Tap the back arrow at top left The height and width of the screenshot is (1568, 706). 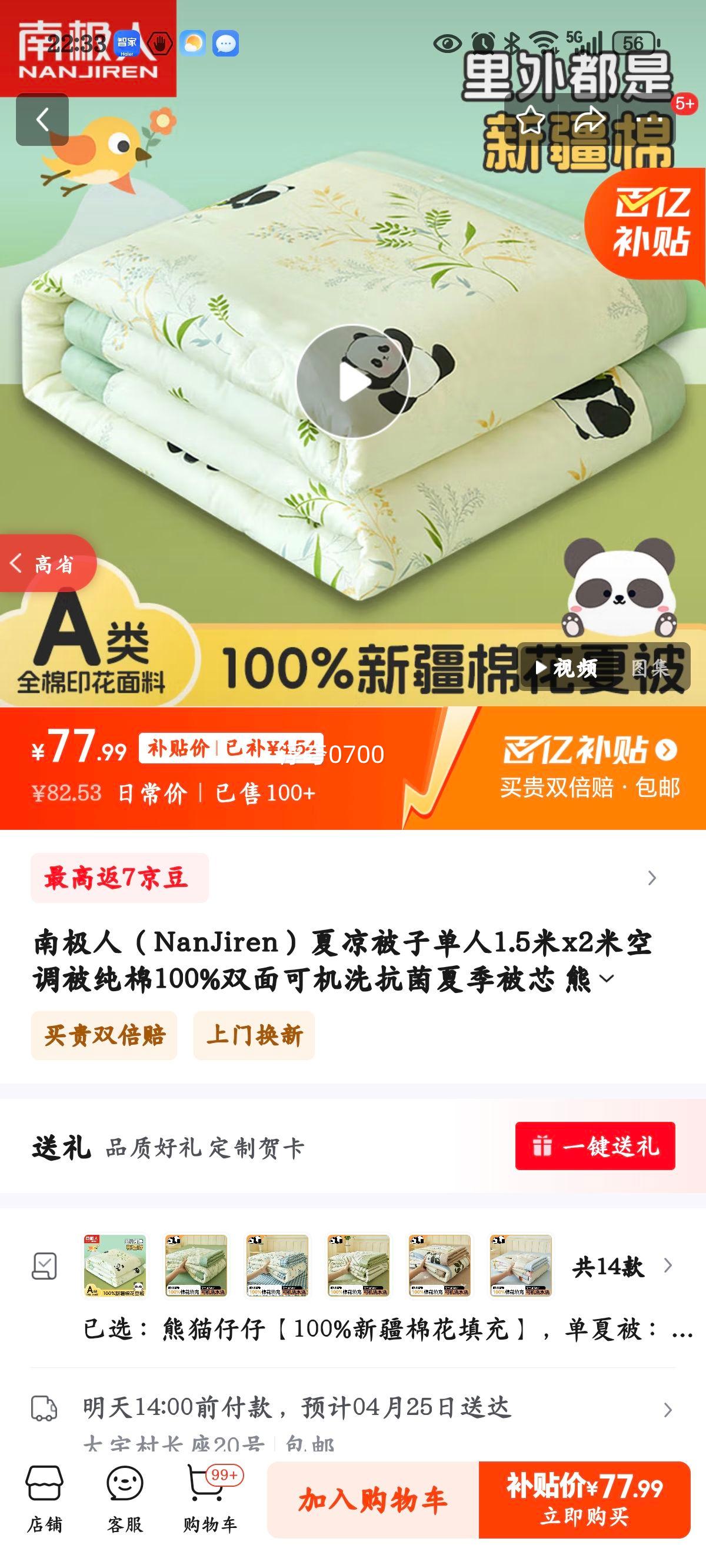coord(42,119)
